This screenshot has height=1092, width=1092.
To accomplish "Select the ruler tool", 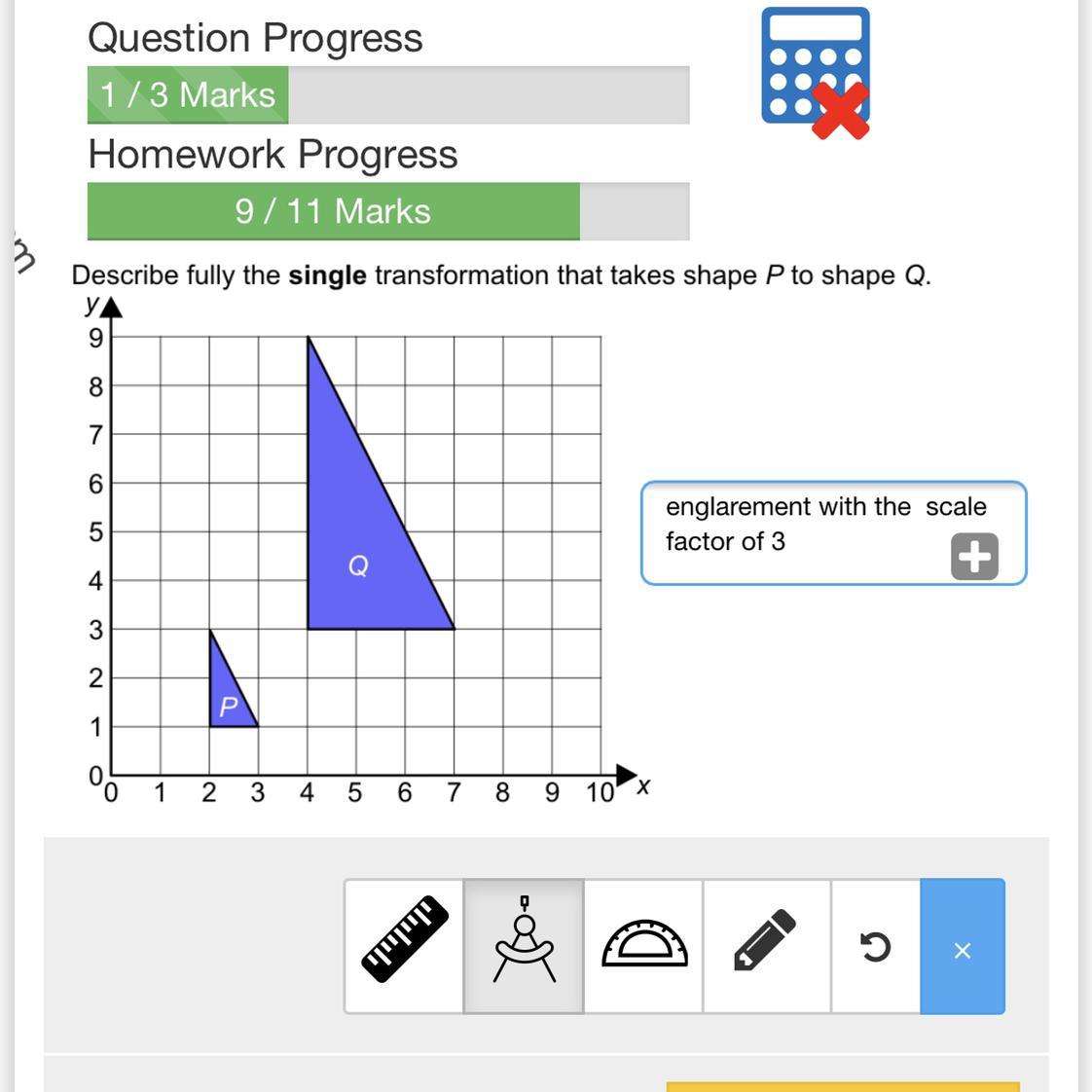I will tap(405, 946).
